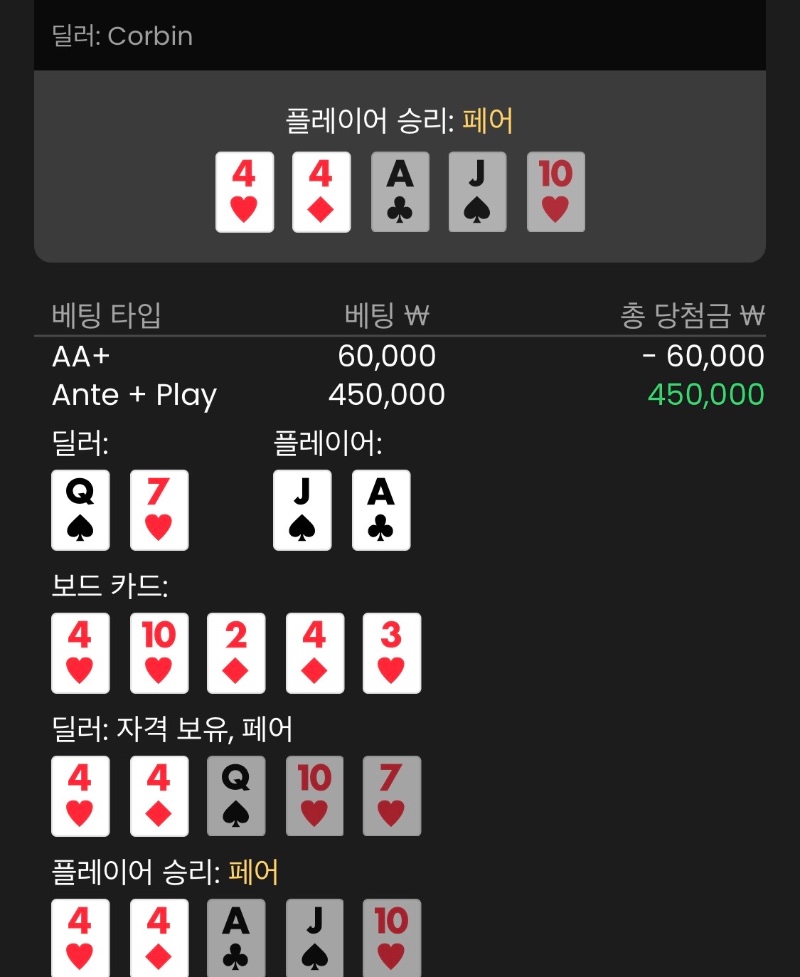Image resolution: width=800 pixels, height=977 pixels.
Task: Open the dealer name Corbin header
Action: click(x=120, y=36)
